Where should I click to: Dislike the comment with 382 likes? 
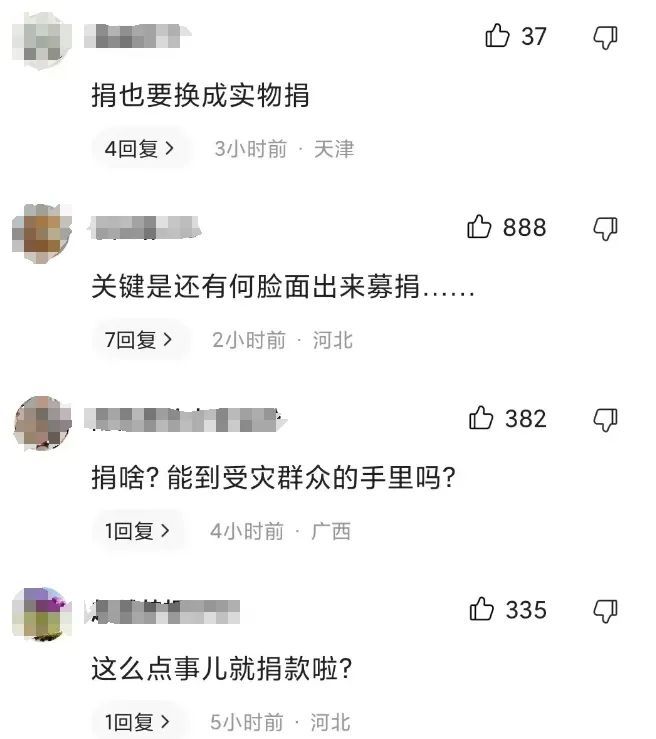click(606, 420)
